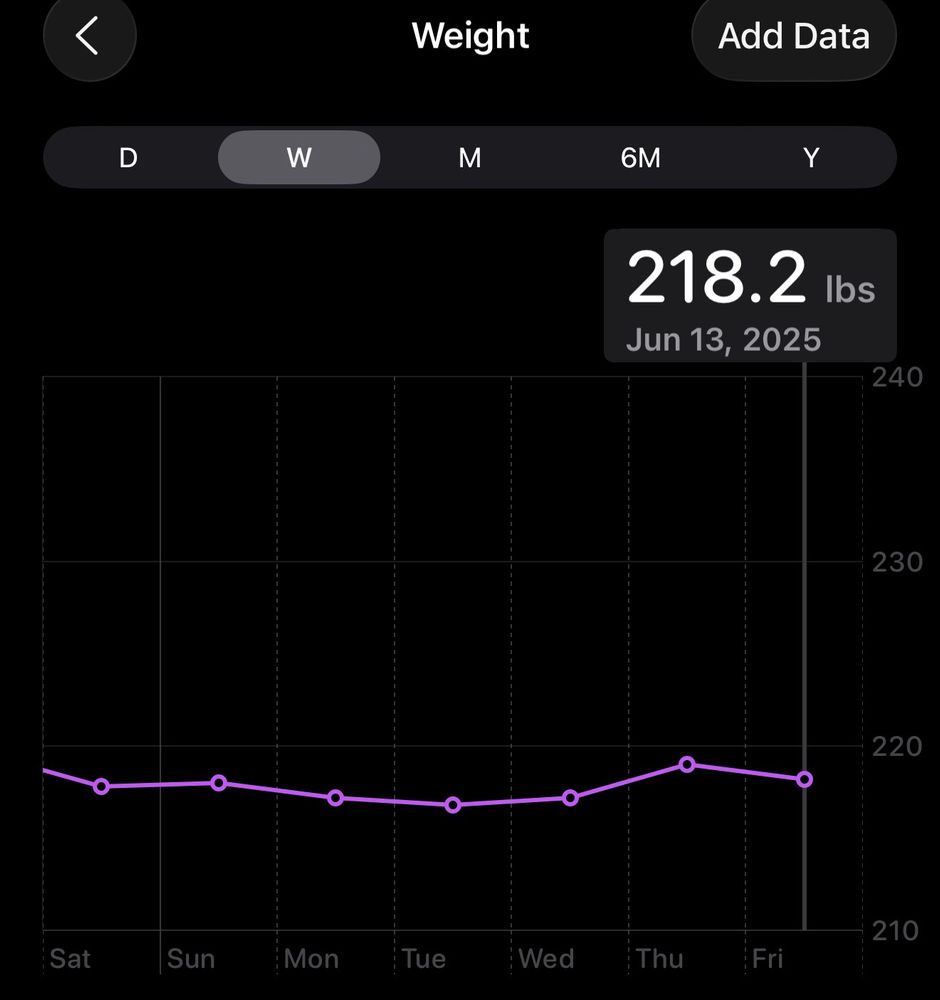Viewport: 940px width, 1000px height.
Task: Show the M monthly chart
Action: point(470,158)
